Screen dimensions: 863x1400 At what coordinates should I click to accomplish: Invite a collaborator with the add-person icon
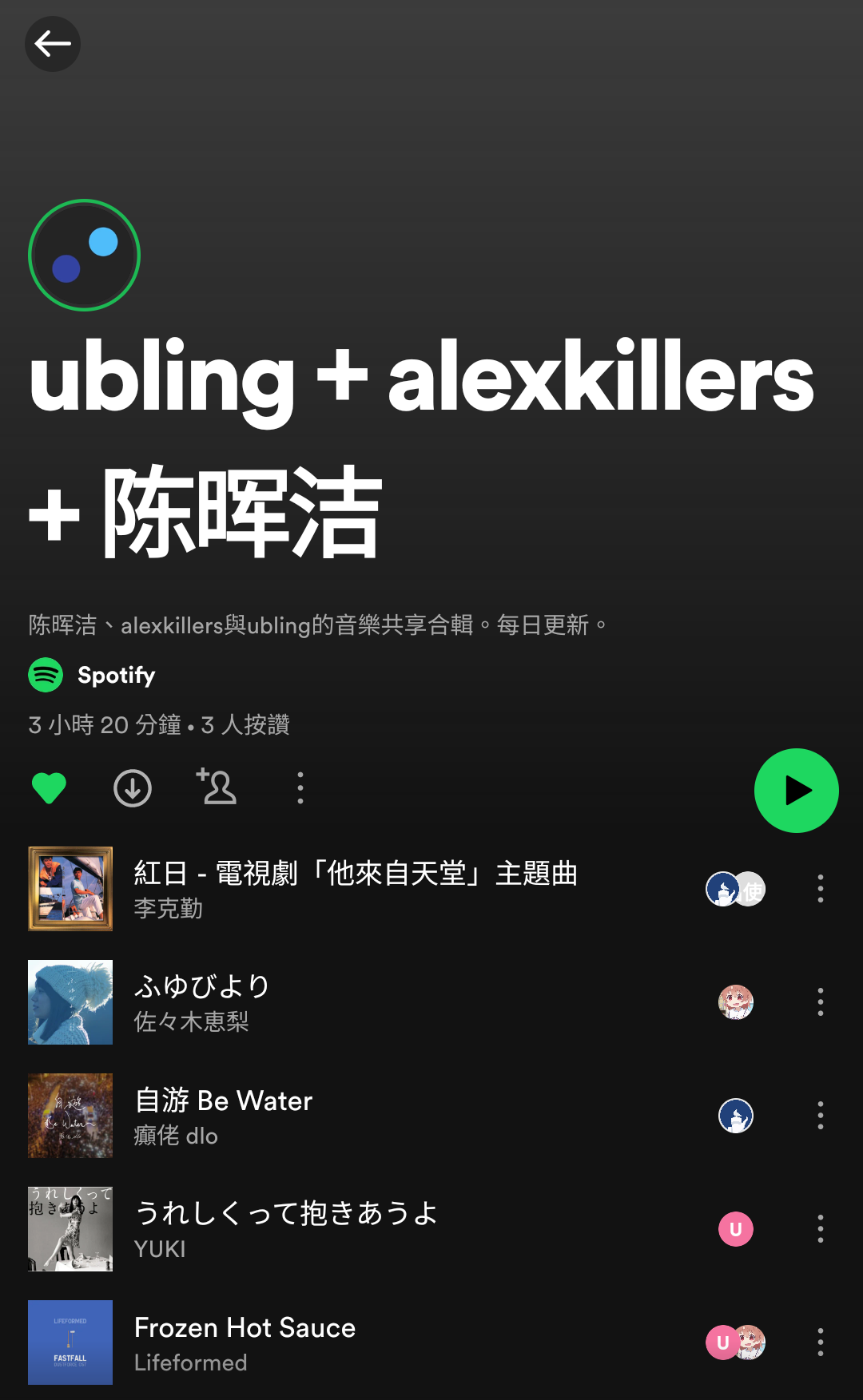click(x=217, y=787)
